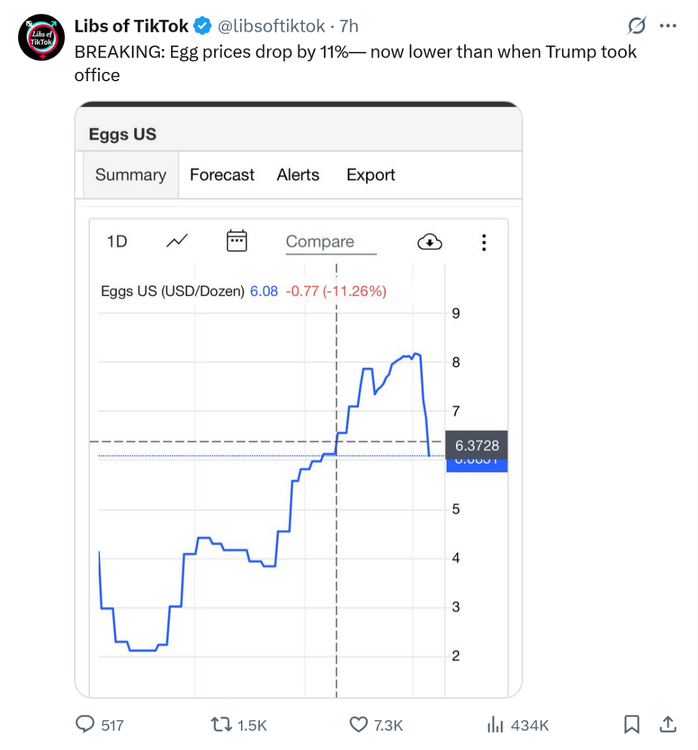
Task: Open the Libs of TikTok account name
Action: coord(131,25)
